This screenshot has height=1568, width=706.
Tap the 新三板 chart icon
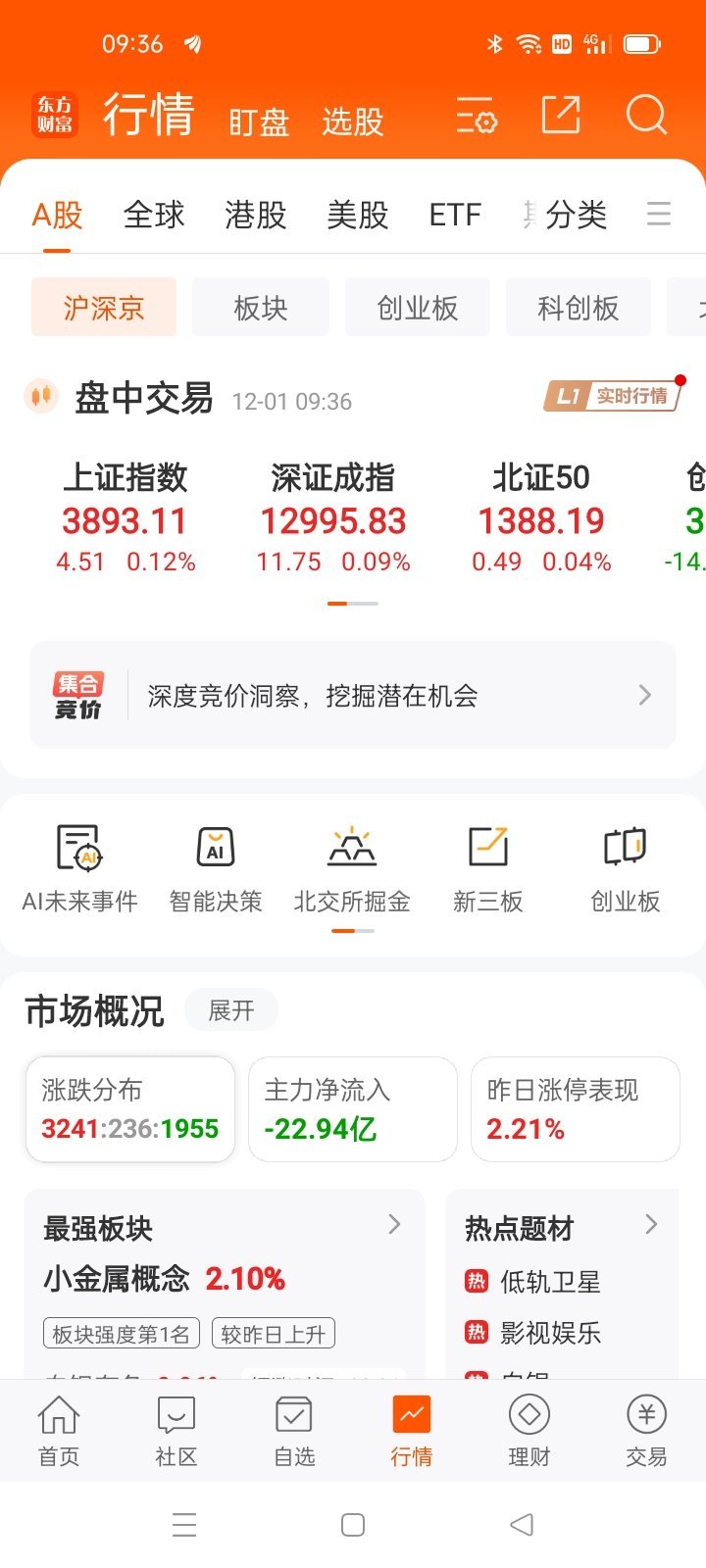coord(487,862)
